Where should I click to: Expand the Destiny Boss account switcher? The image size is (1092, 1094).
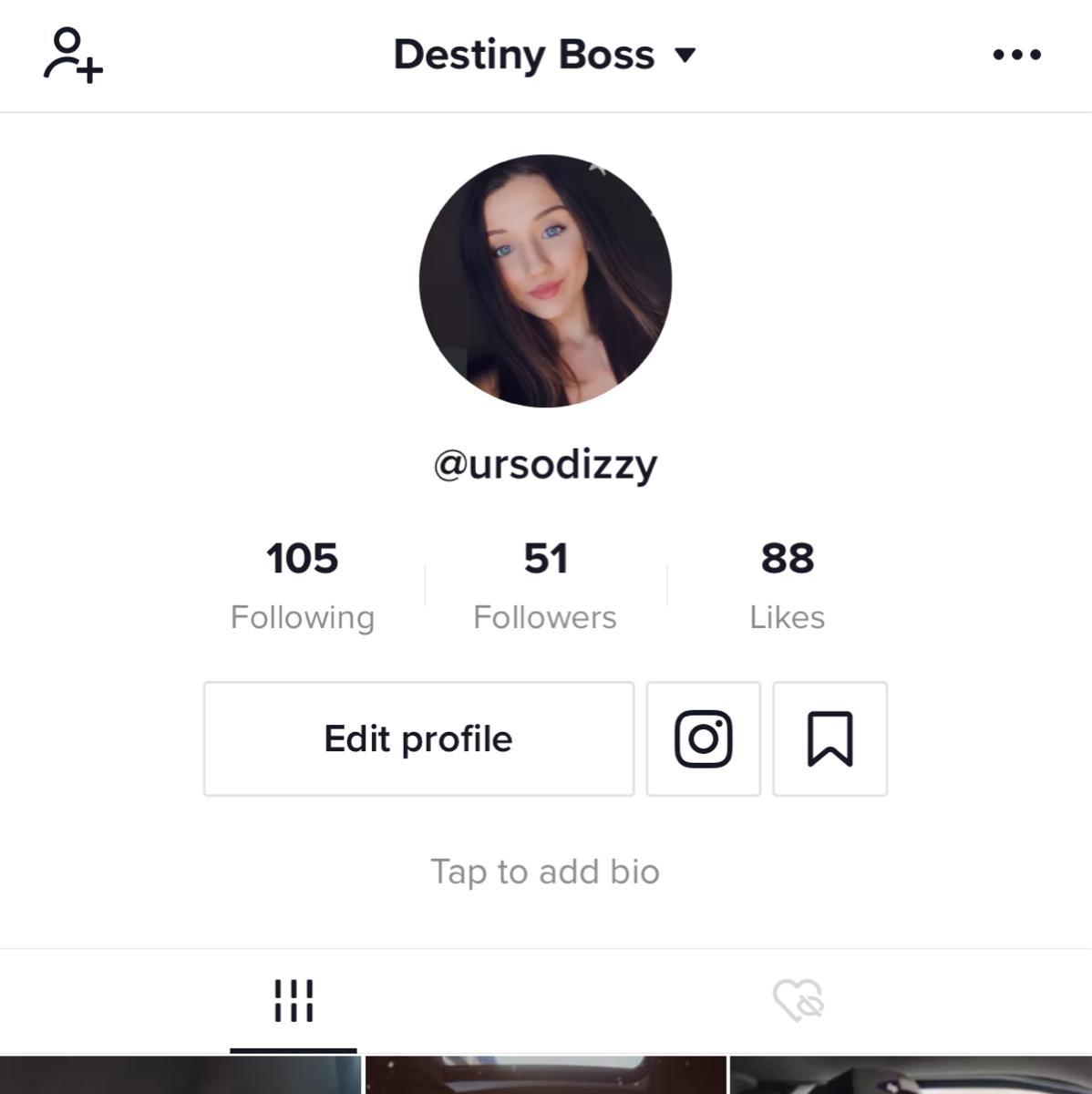tap(545, 55)
